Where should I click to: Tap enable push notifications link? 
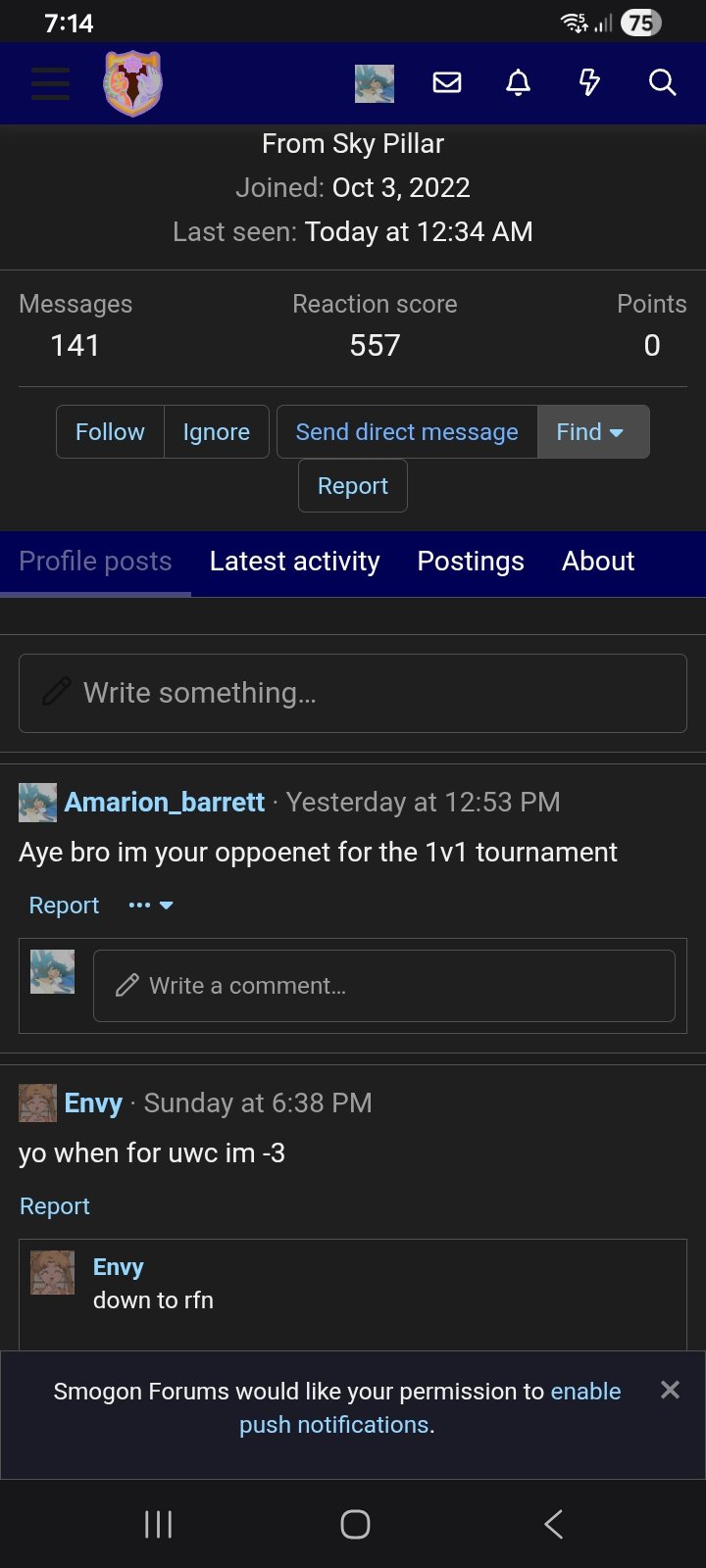click(585, 1392)
